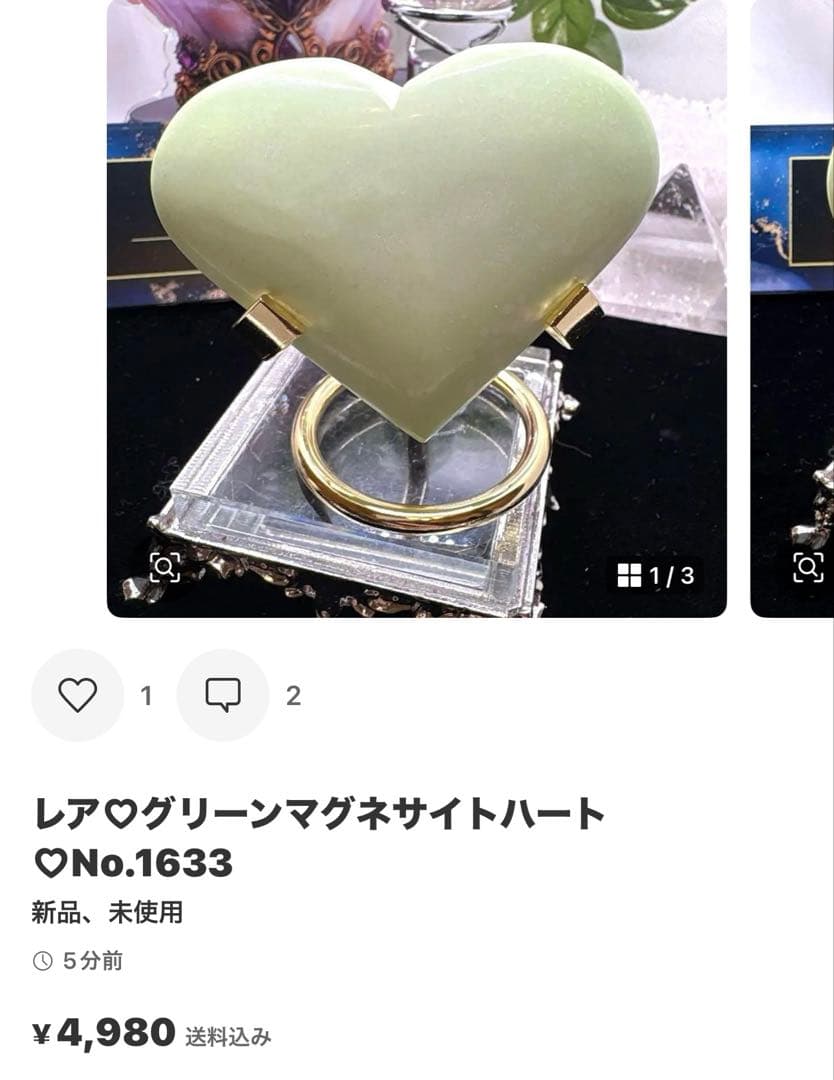The height and width of the screenshot is (1080, 834).
Task: Open the comments on this listing
Action: tap(223, 695)
